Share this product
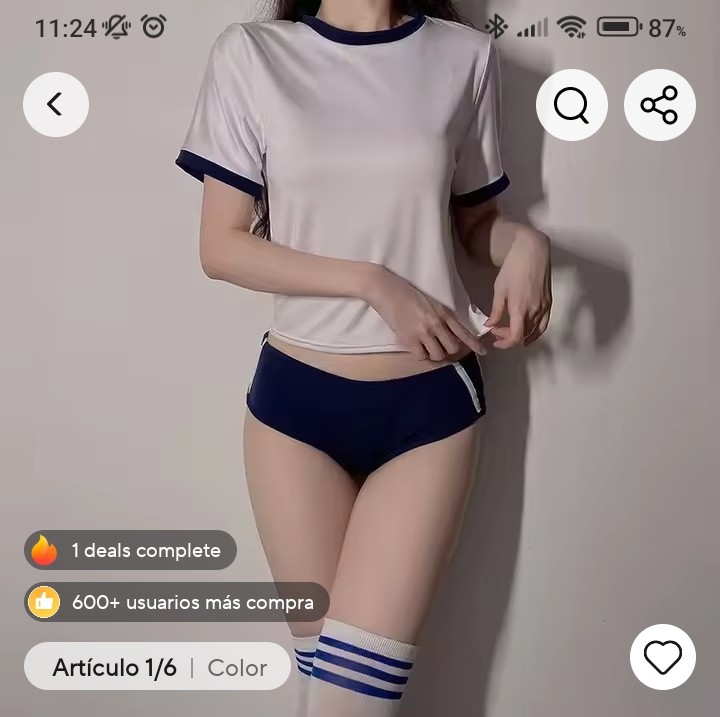Image resolution: width=720 pixels, height=717 pixels. pos(659,105)
